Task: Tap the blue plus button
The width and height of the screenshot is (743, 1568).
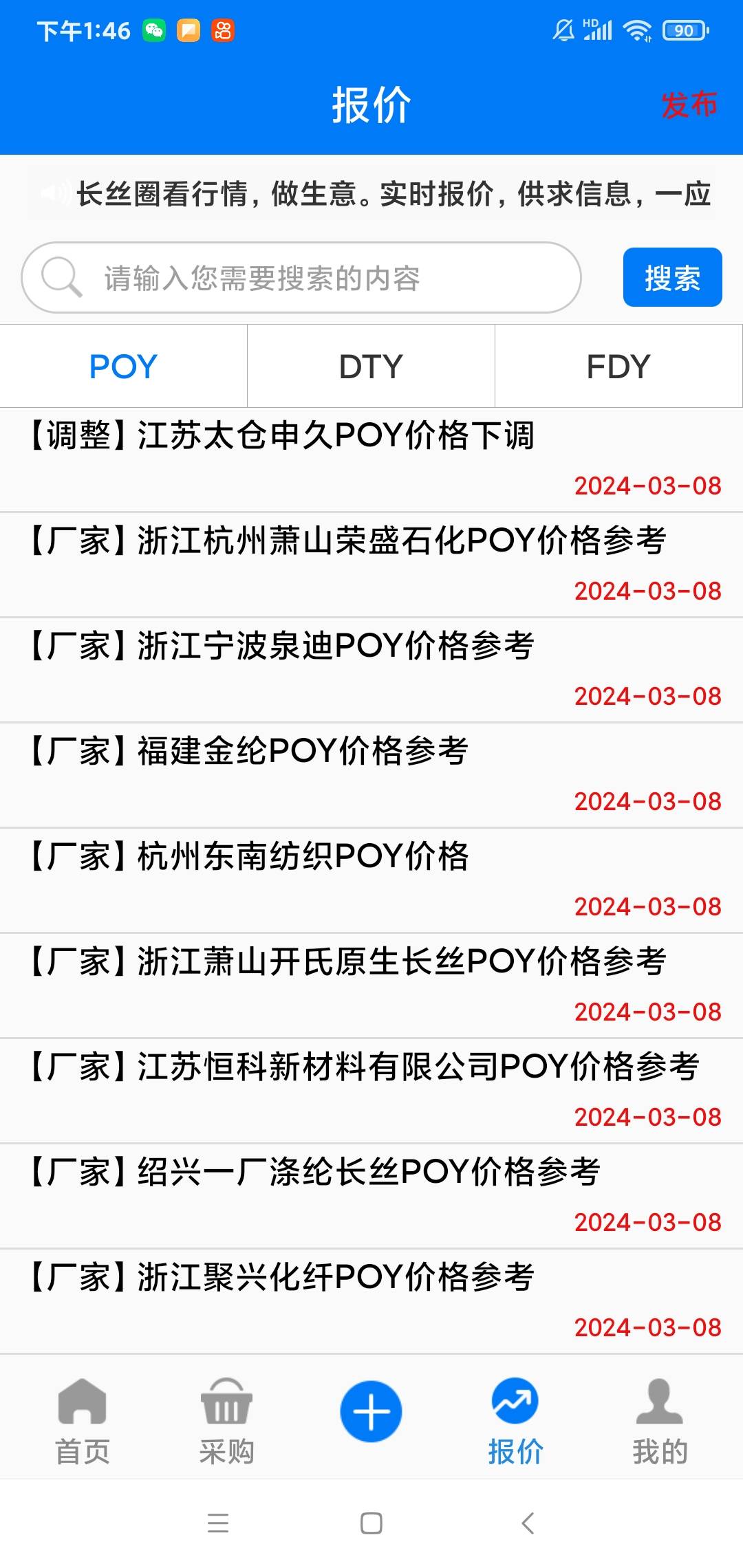Action: (x=371, y=1411)
